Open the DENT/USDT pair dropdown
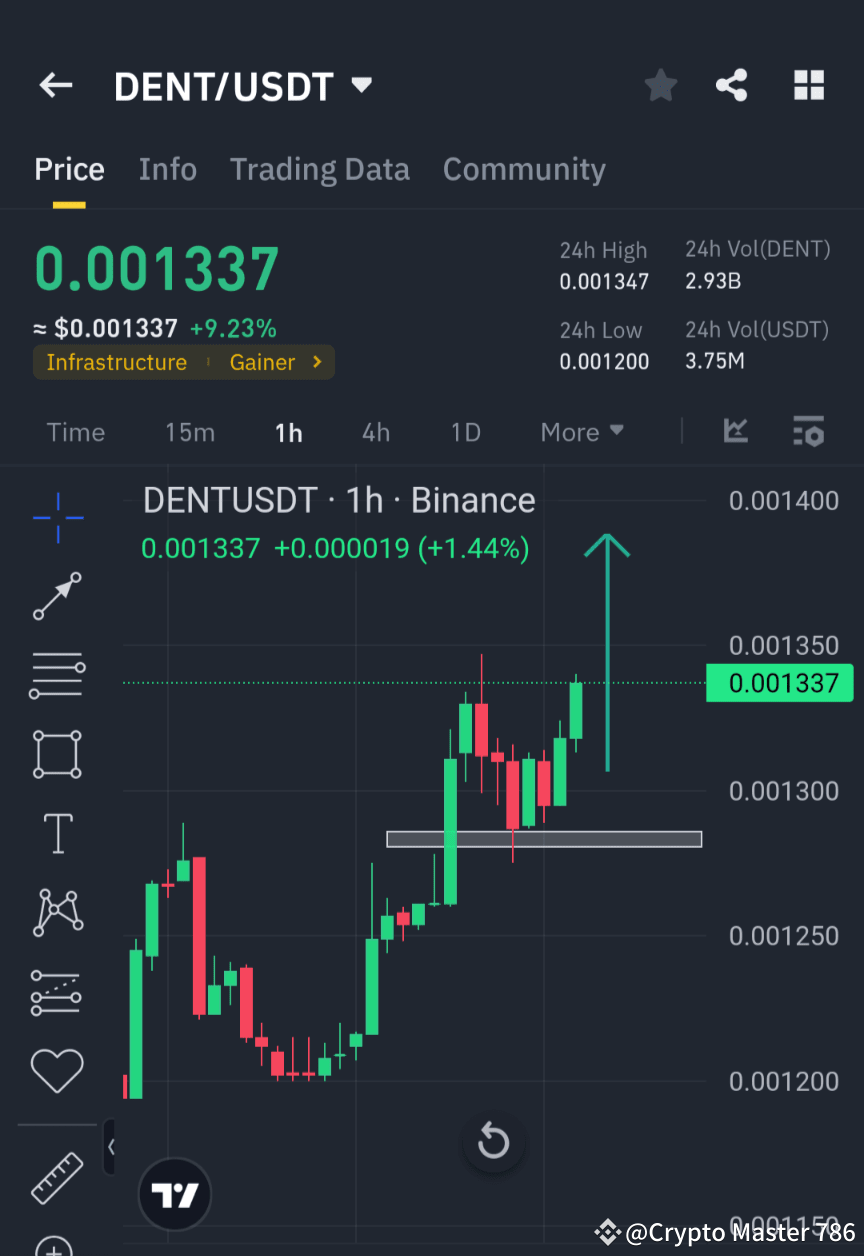Screen dimensions: 864x1256 coord(360,85)
